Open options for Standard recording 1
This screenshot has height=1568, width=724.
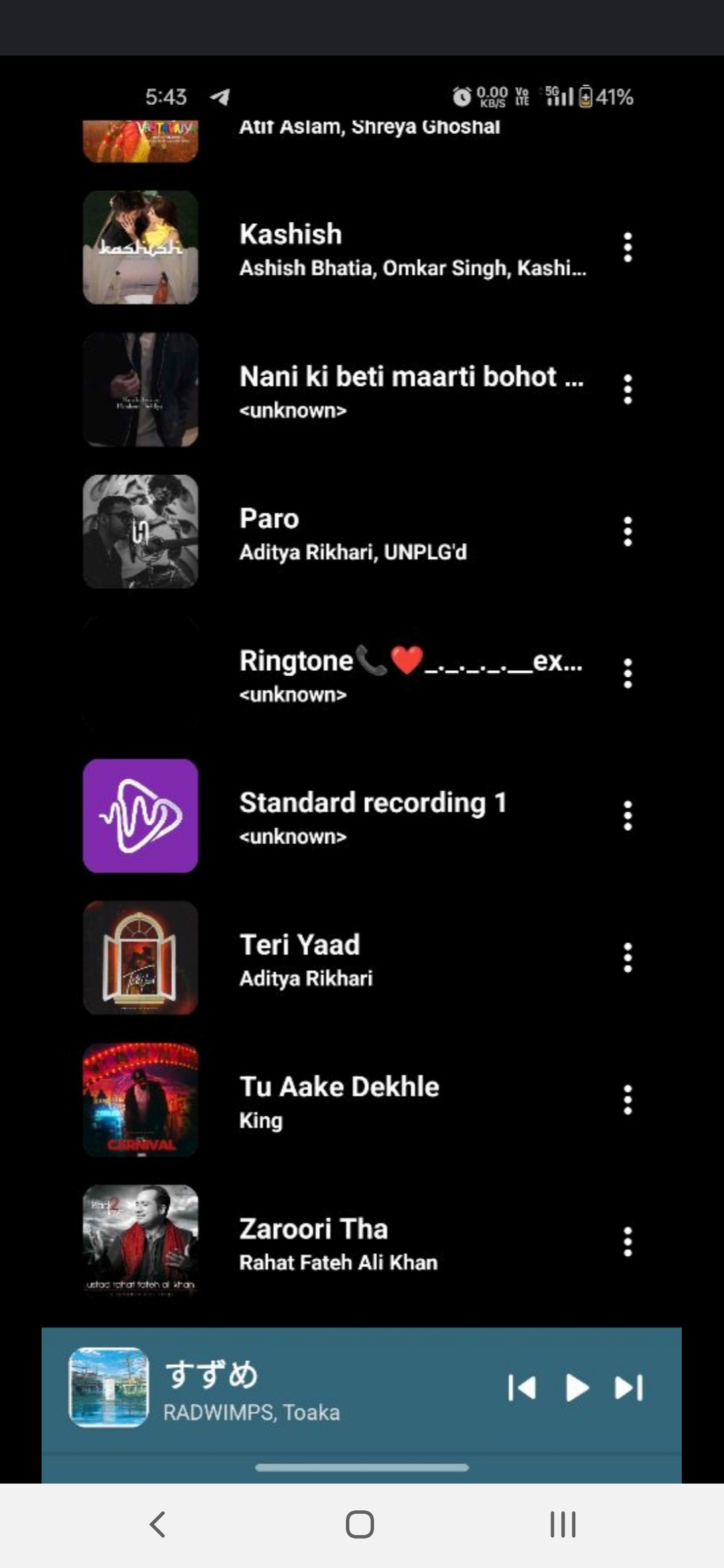[x=627, y=816]
